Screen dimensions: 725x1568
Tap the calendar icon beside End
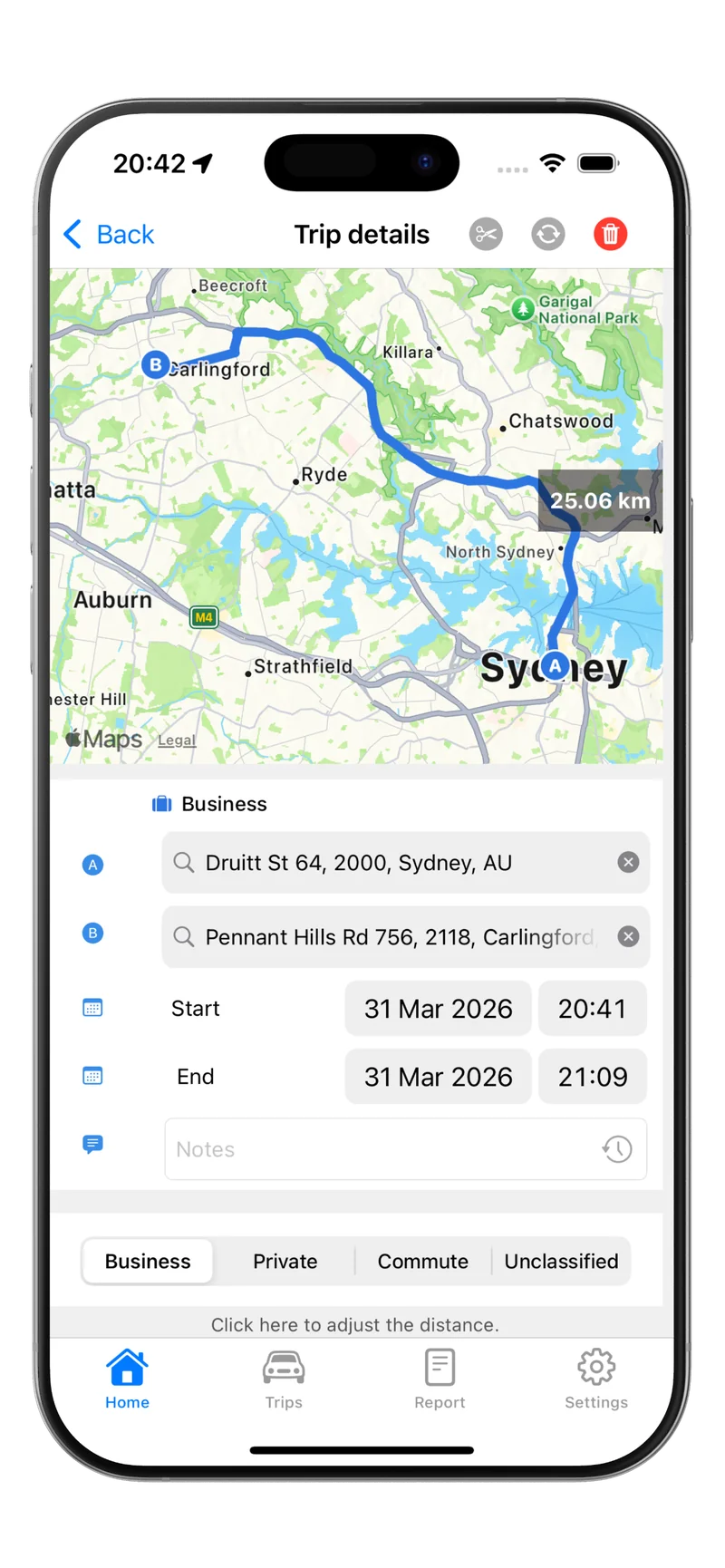92,1076
